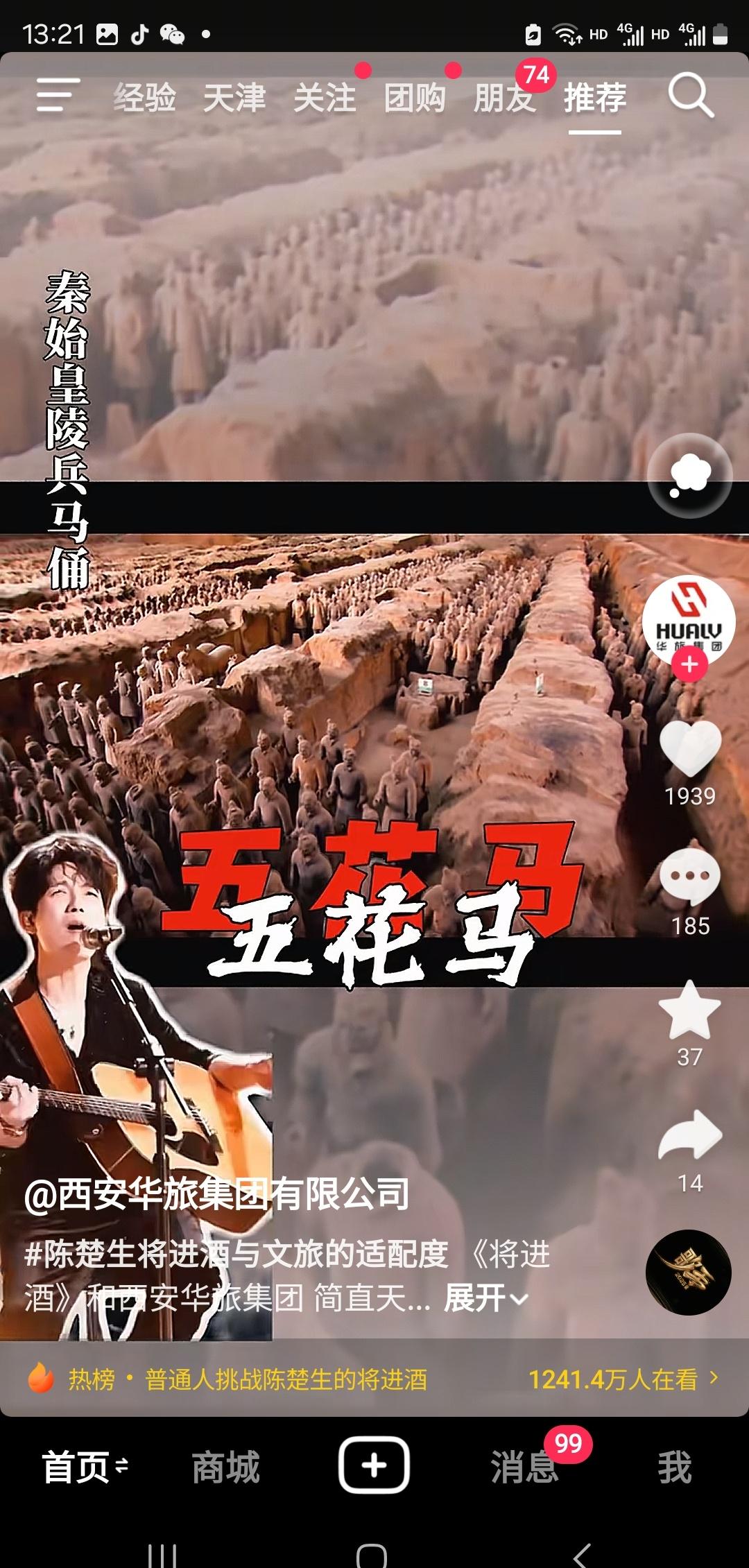Switch to the 关注 tab
This screenshot has width=749, height=1568.
click(x=325, y=97)
